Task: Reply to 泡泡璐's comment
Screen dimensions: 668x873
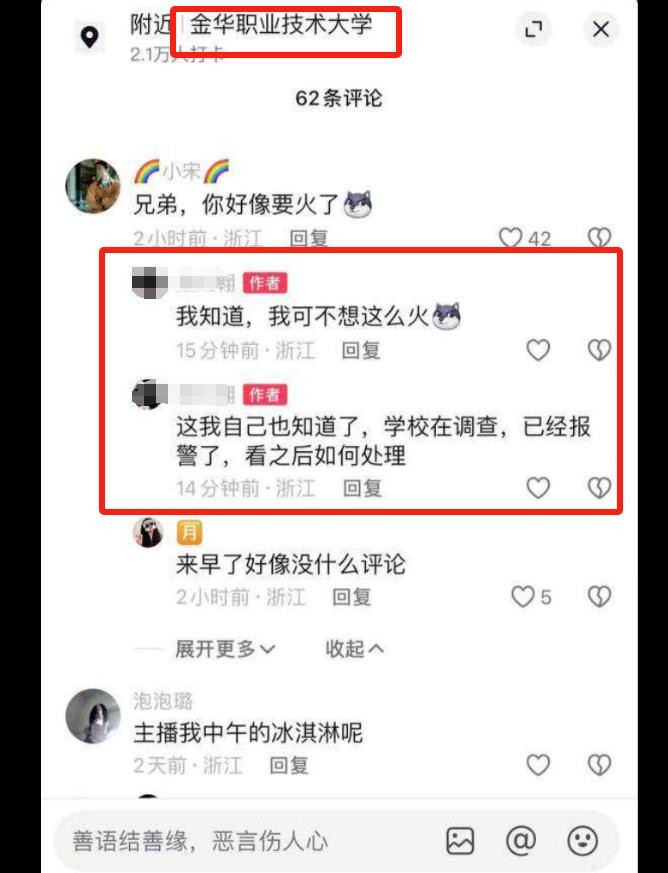Action: (x=289, y=765)
